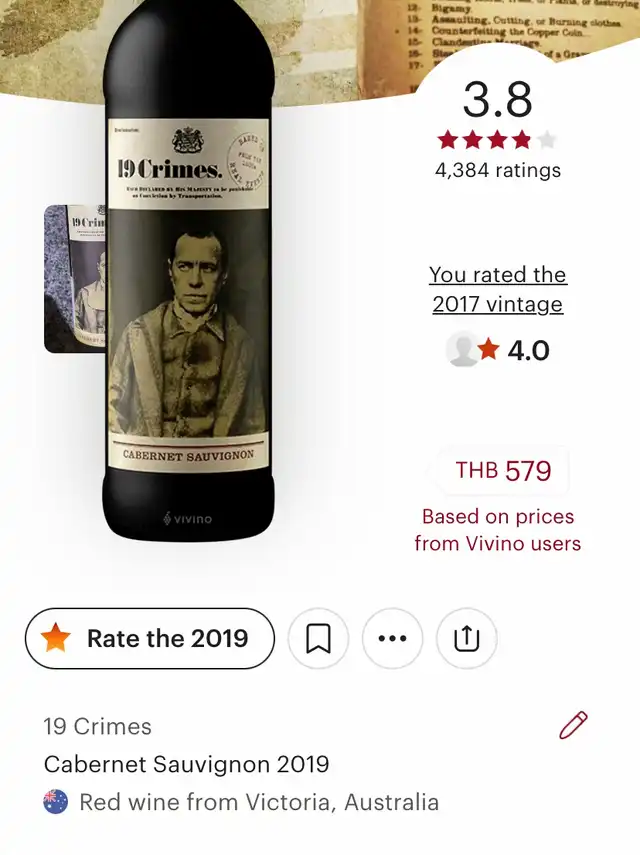Screen dimensions: 640x855
Task: Rate the 2019 vintage
Action: 150,639
